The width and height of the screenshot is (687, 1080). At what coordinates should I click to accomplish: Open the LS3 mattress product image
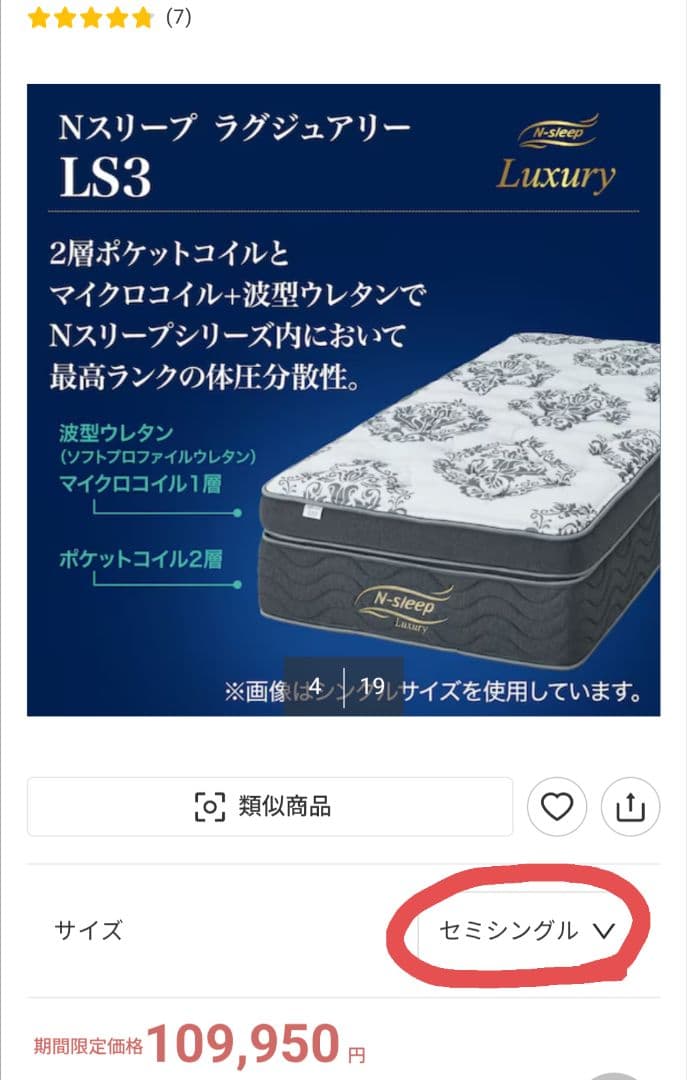[343, 399]
